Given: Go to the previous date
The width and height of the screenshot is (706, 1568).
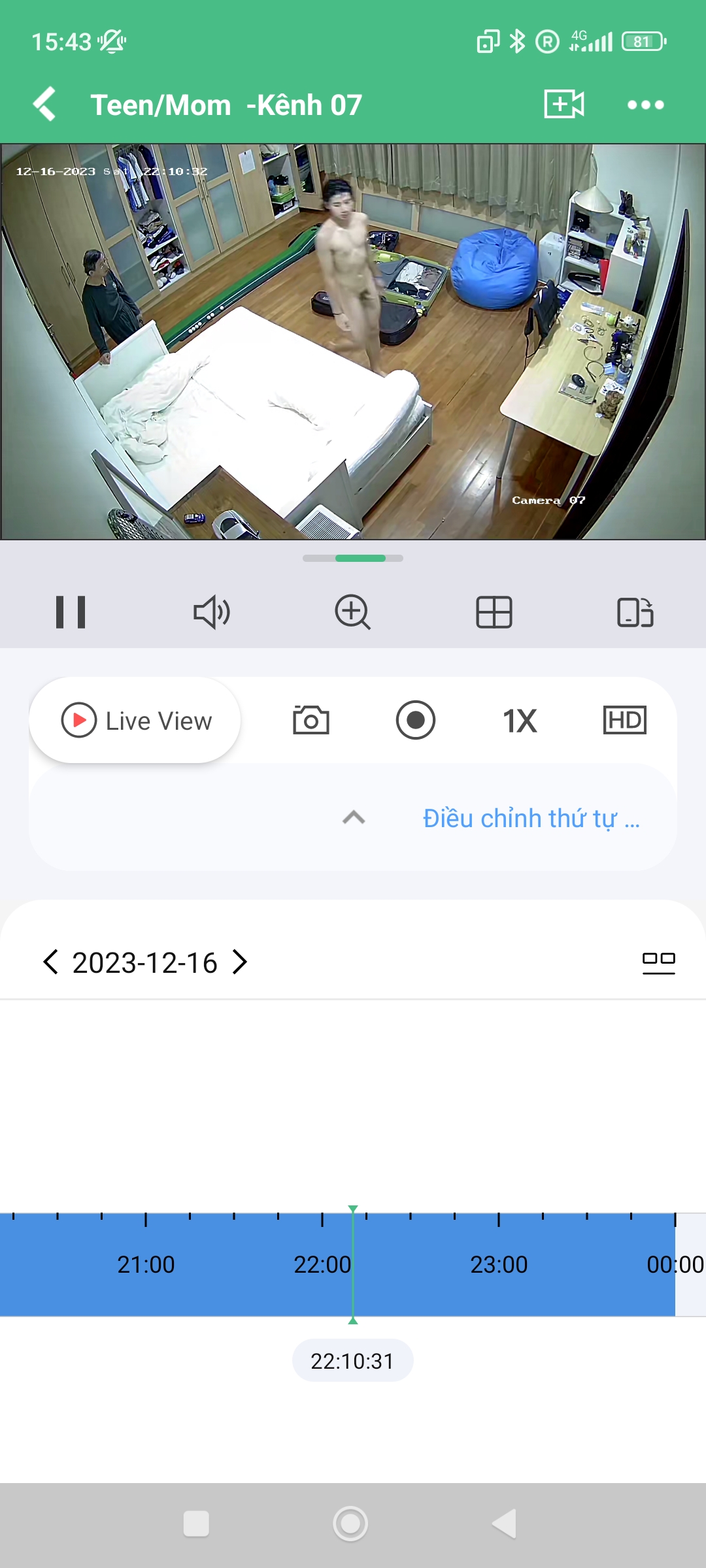Looking at the screenshot, I should [x=50, y=962].
